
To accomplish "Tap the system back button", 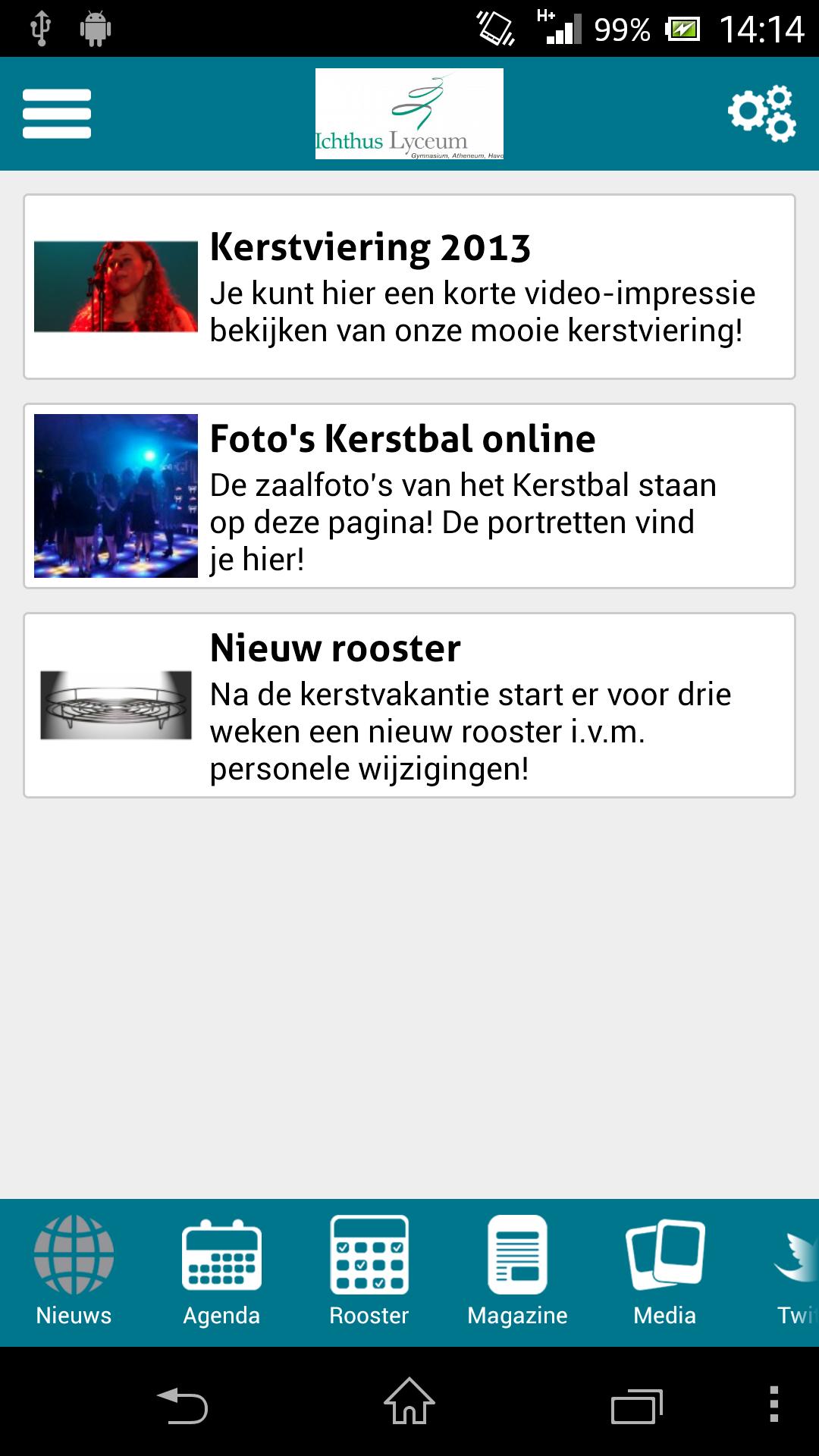I will click(182, 1405).
